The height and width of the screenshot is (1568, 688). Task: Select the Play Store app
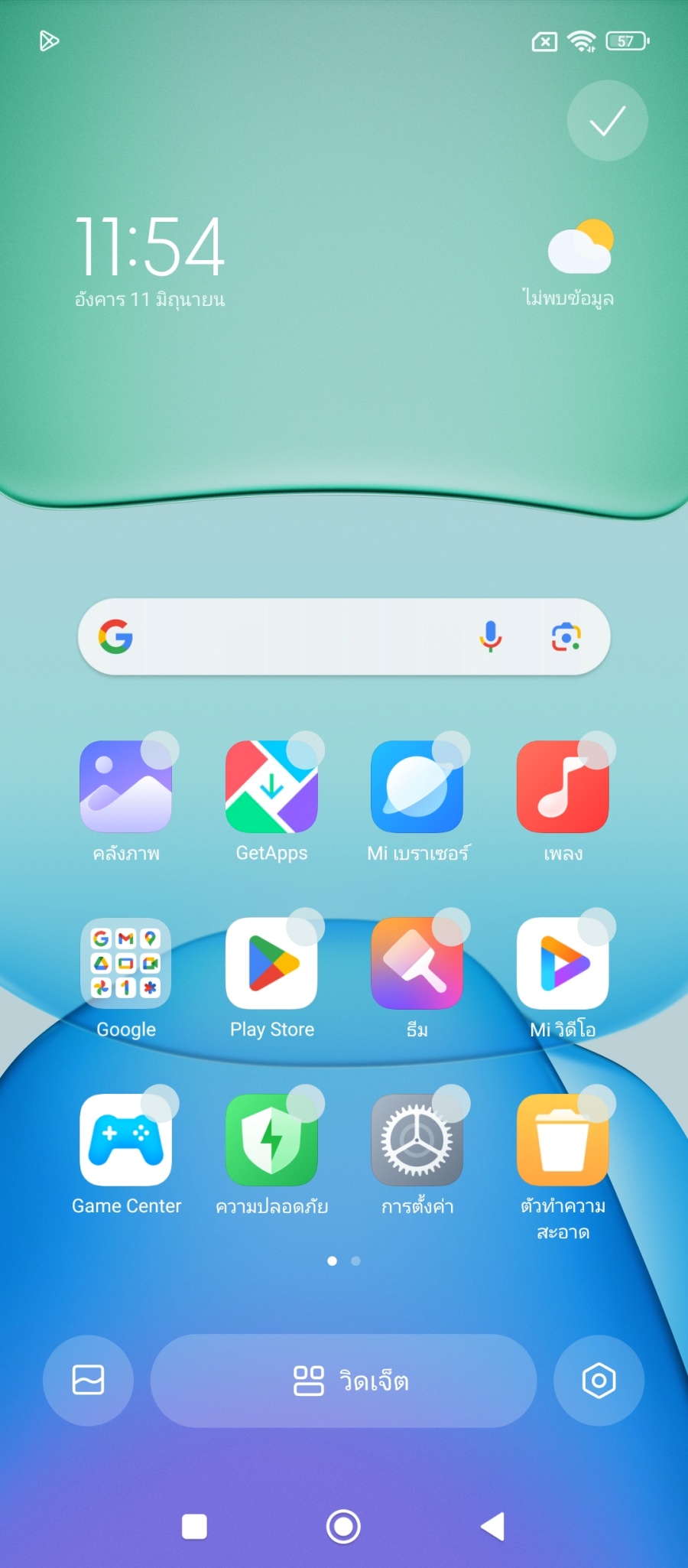pyautogui.click(x=271, y=964)
